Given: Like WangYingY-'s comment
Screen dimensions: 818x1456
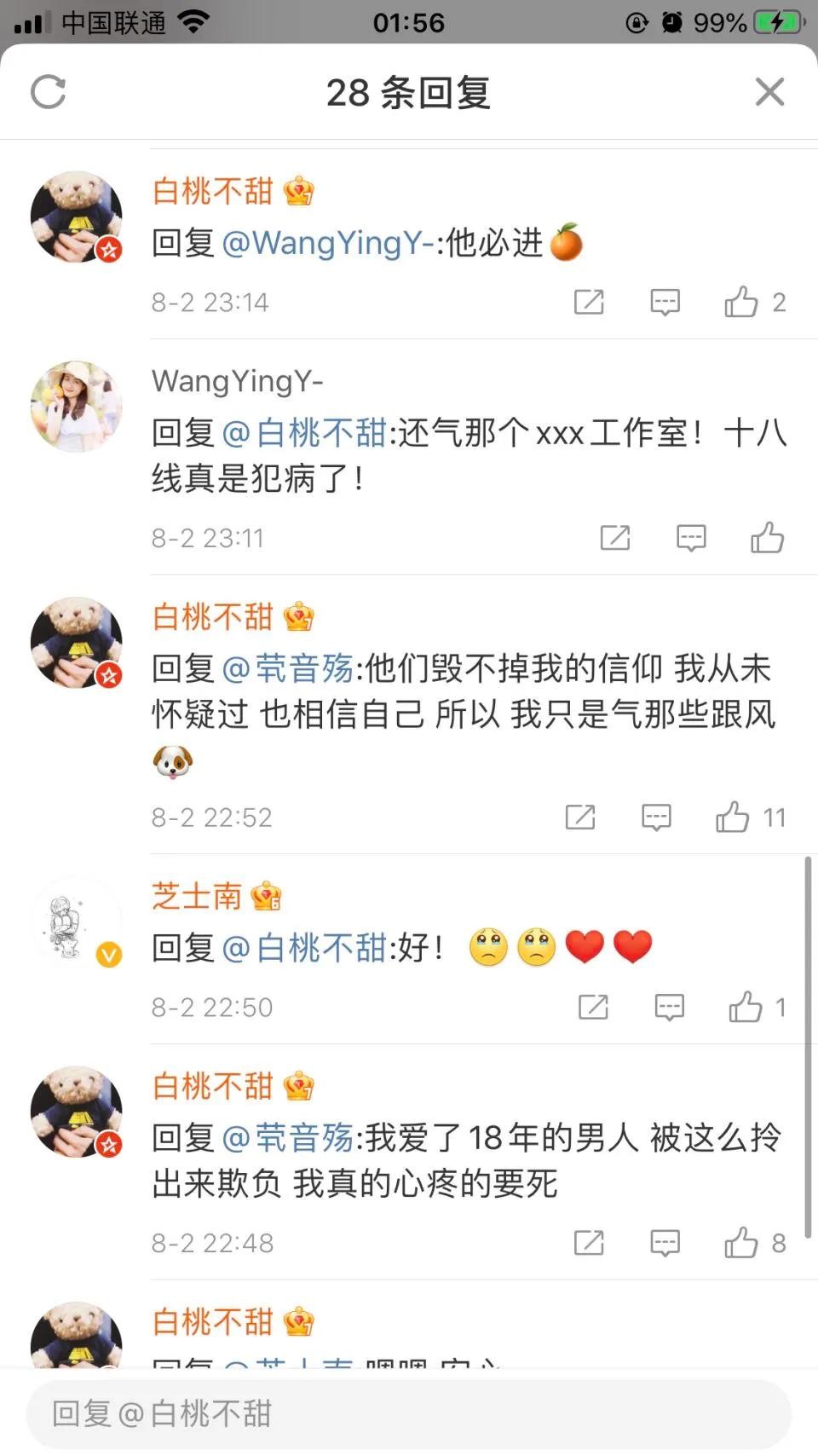Looking at the screenshot, I should (x=767, y=538).
